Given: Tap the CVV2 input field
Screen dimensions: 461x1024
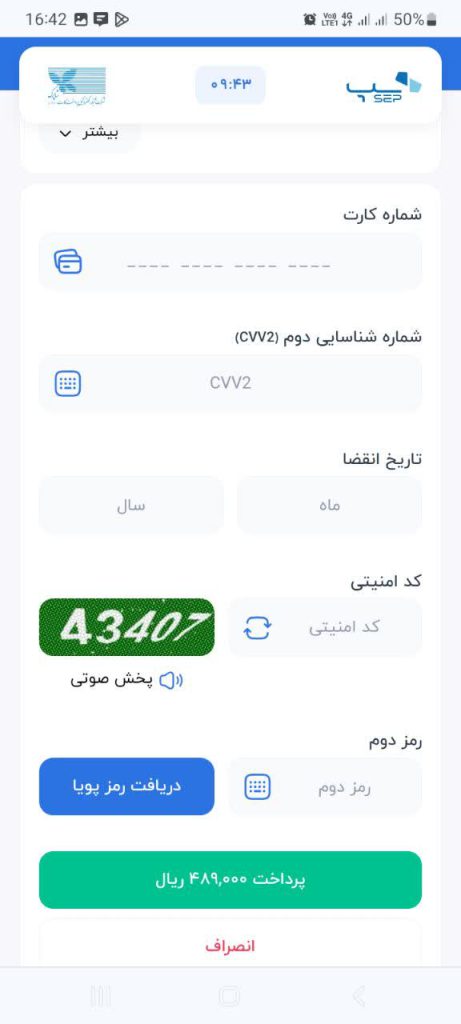Looking at the screenshot, I should coord(230,383).
